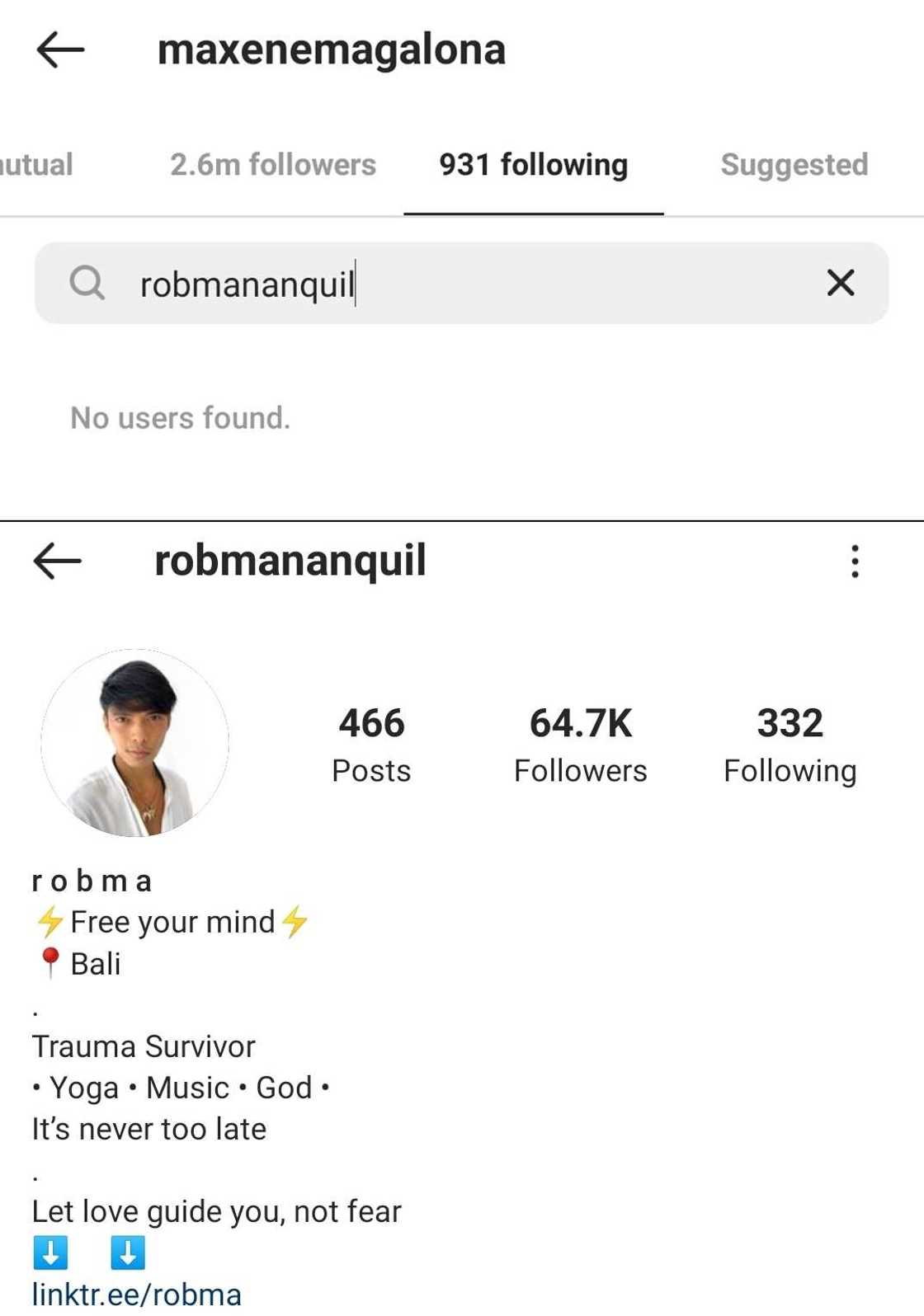This screenshot has height=1316, width=924.
Task: Switch to the 2.6m followers tab
Action: (x=272, y=165)
